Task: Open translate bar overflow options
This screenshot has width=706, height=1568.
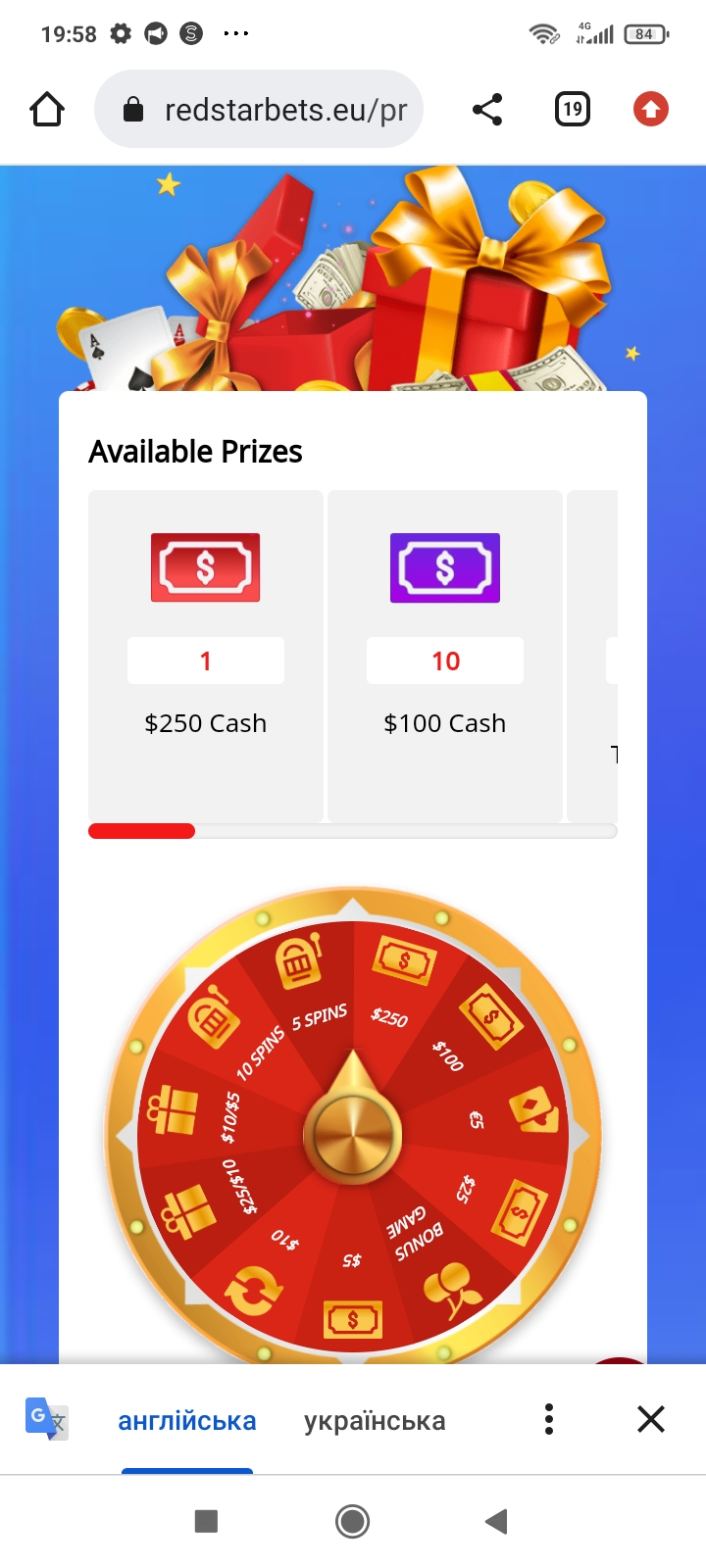Action: pos(549,1419)
